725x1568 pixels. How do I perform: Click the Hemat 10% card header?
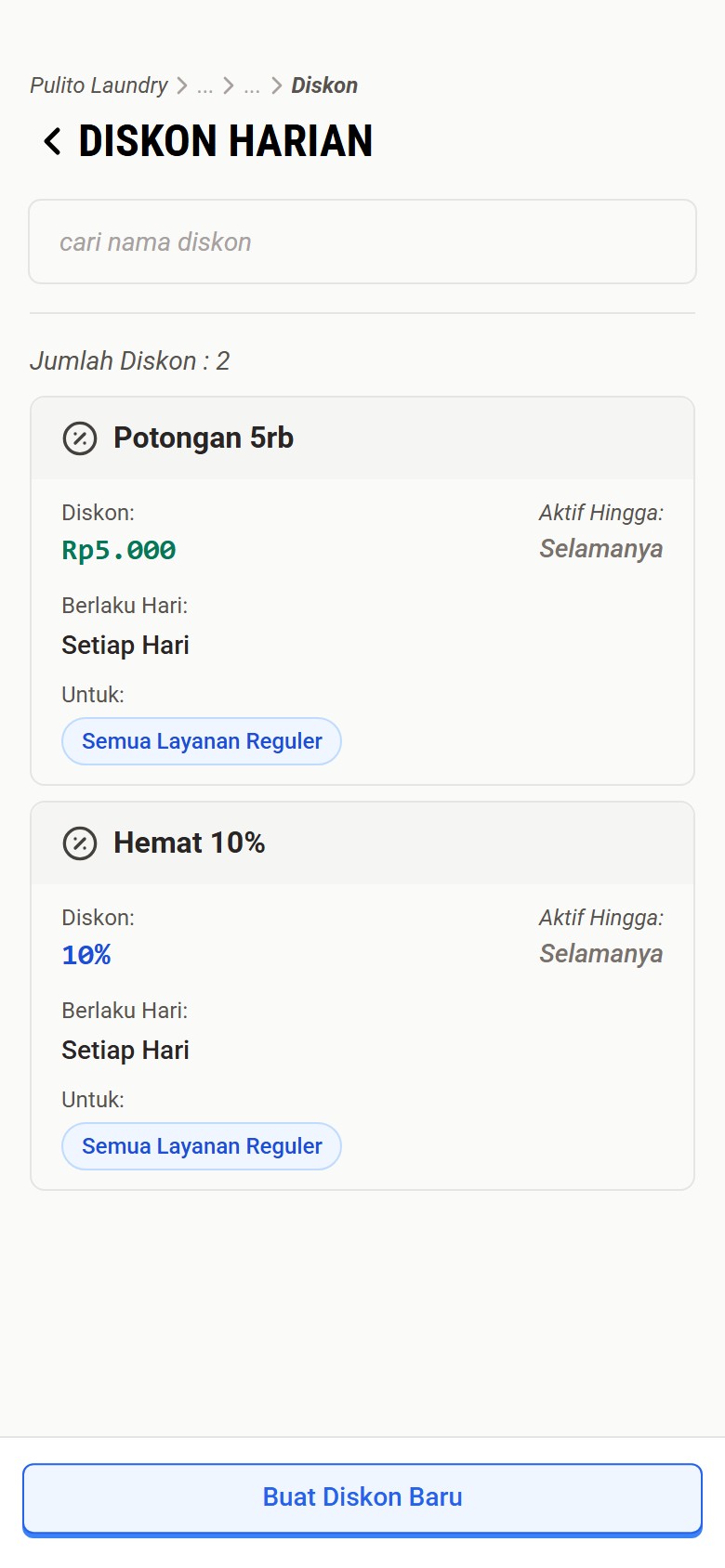click(x=189, y=843)
